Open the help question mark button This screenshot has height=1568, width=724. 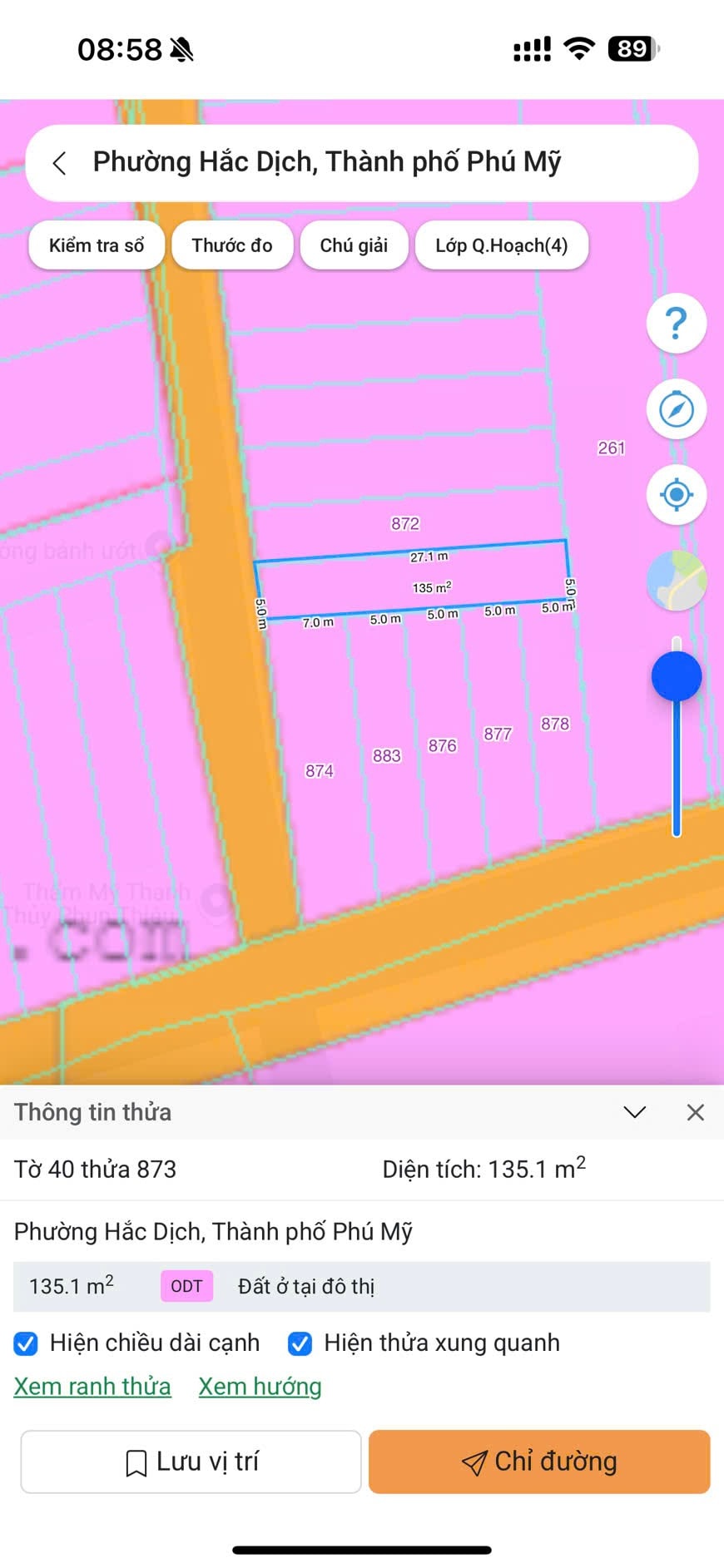(677, 324)
